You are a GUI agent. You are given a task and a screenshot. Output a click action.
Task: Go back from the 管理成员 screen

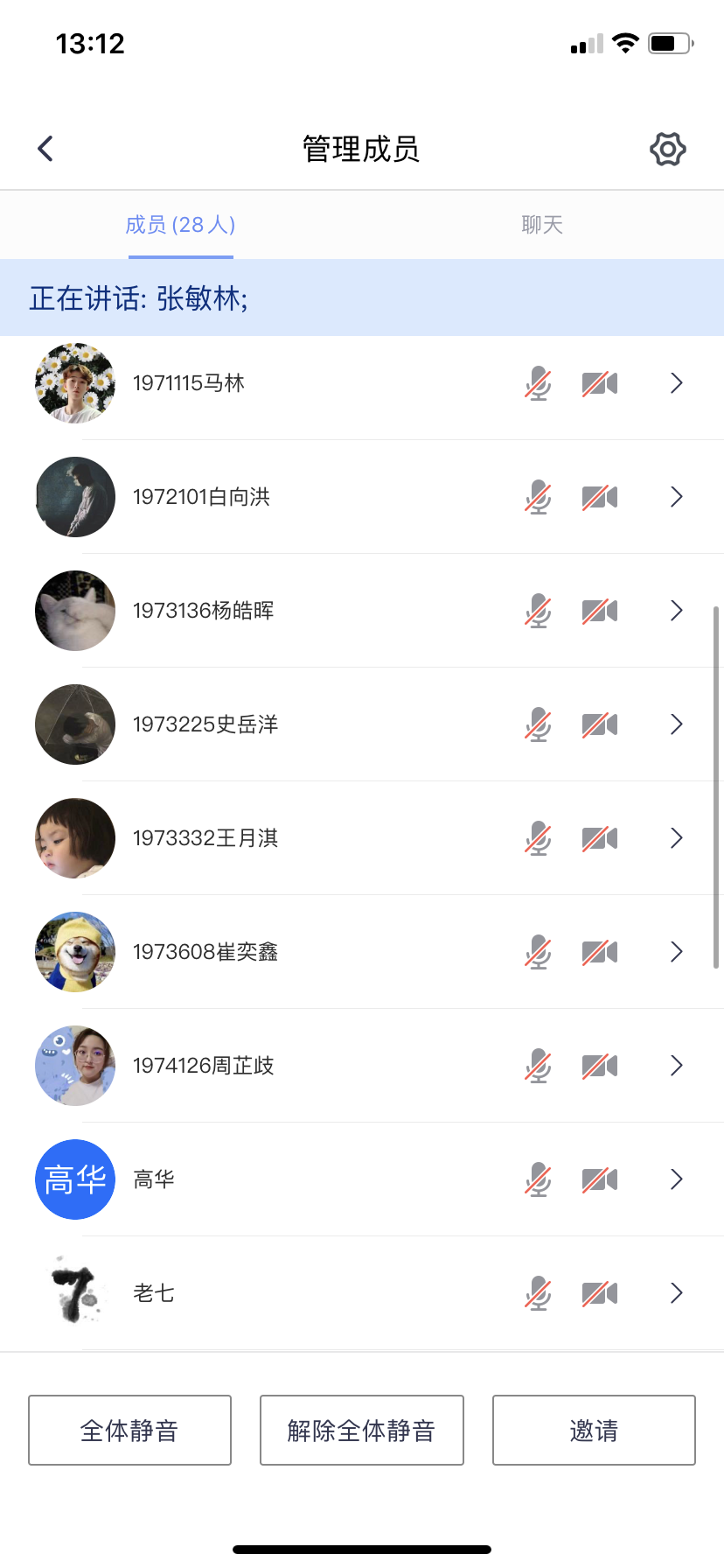pyautogui.click(x=46, y=149)
